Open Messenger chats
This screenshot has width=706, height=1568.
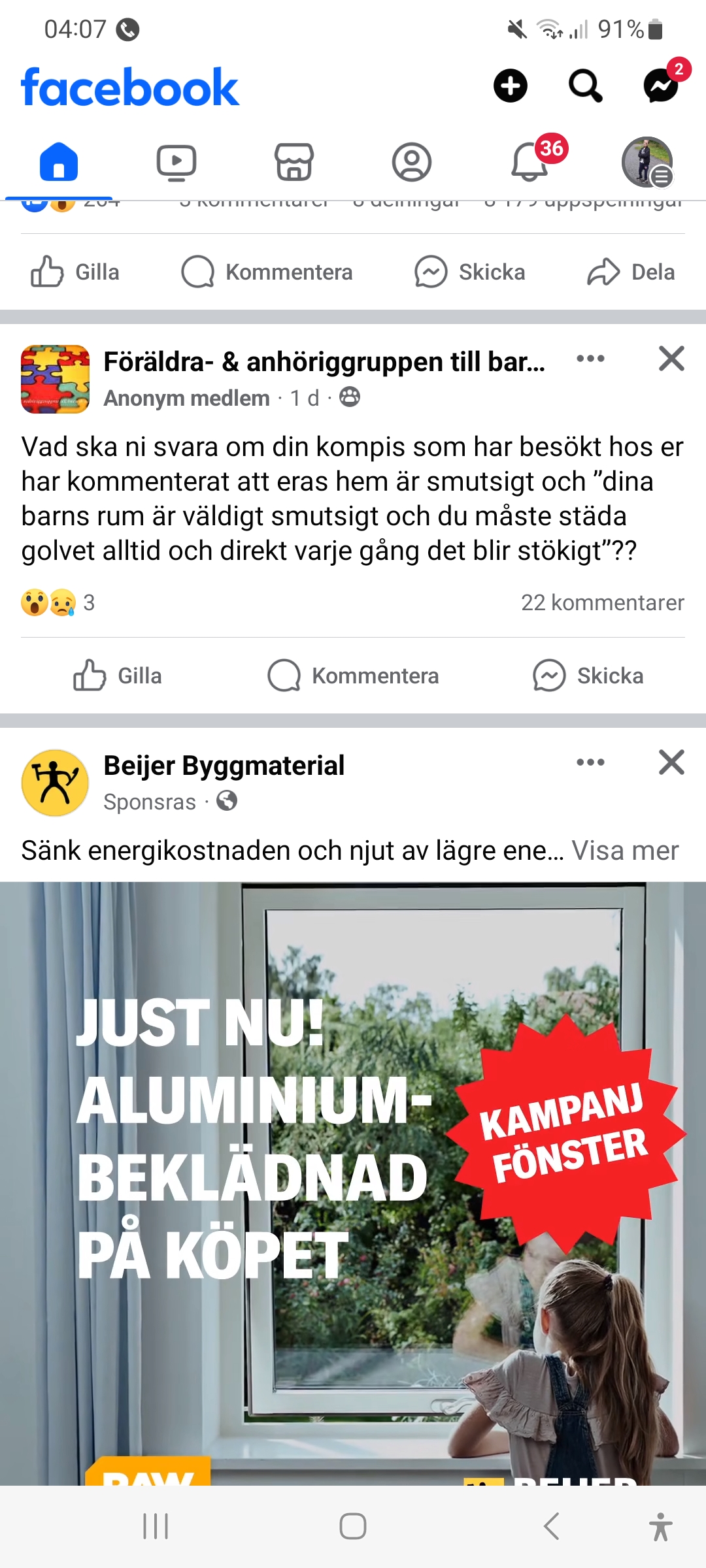[661, 86]
